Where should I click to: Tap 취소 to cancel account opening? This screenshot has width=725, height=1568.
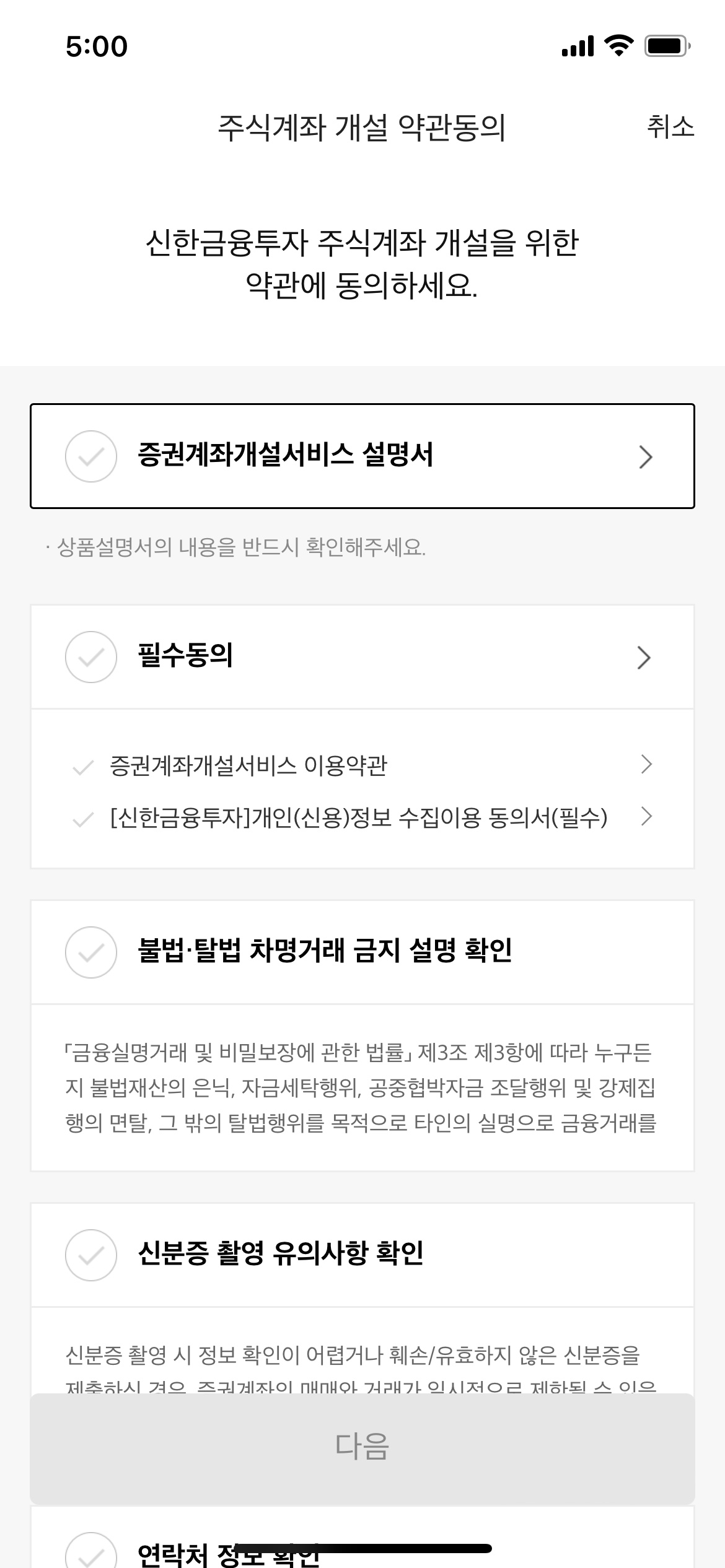point(670,127)
